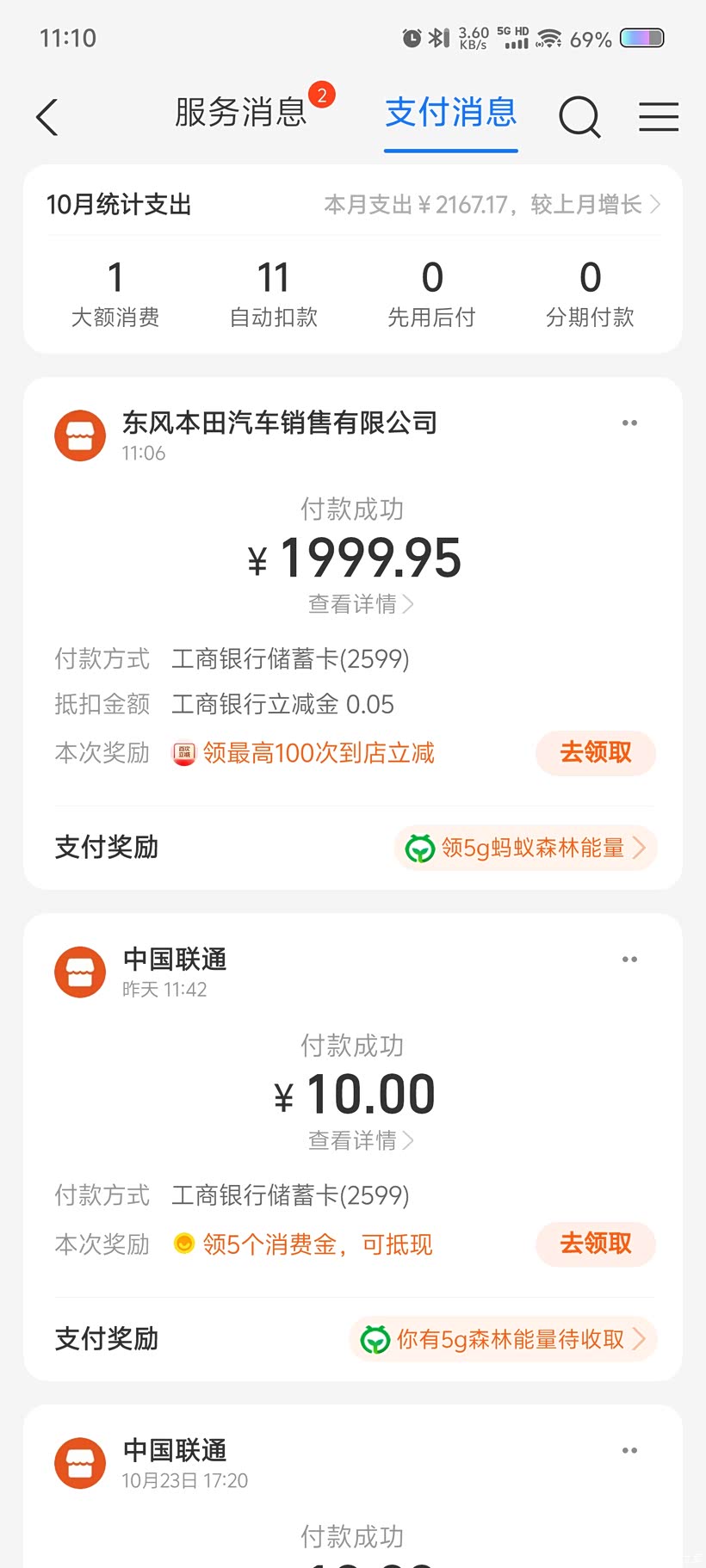Open more options for the 昨天 11:42 中国联通 payment

(629, 959)
